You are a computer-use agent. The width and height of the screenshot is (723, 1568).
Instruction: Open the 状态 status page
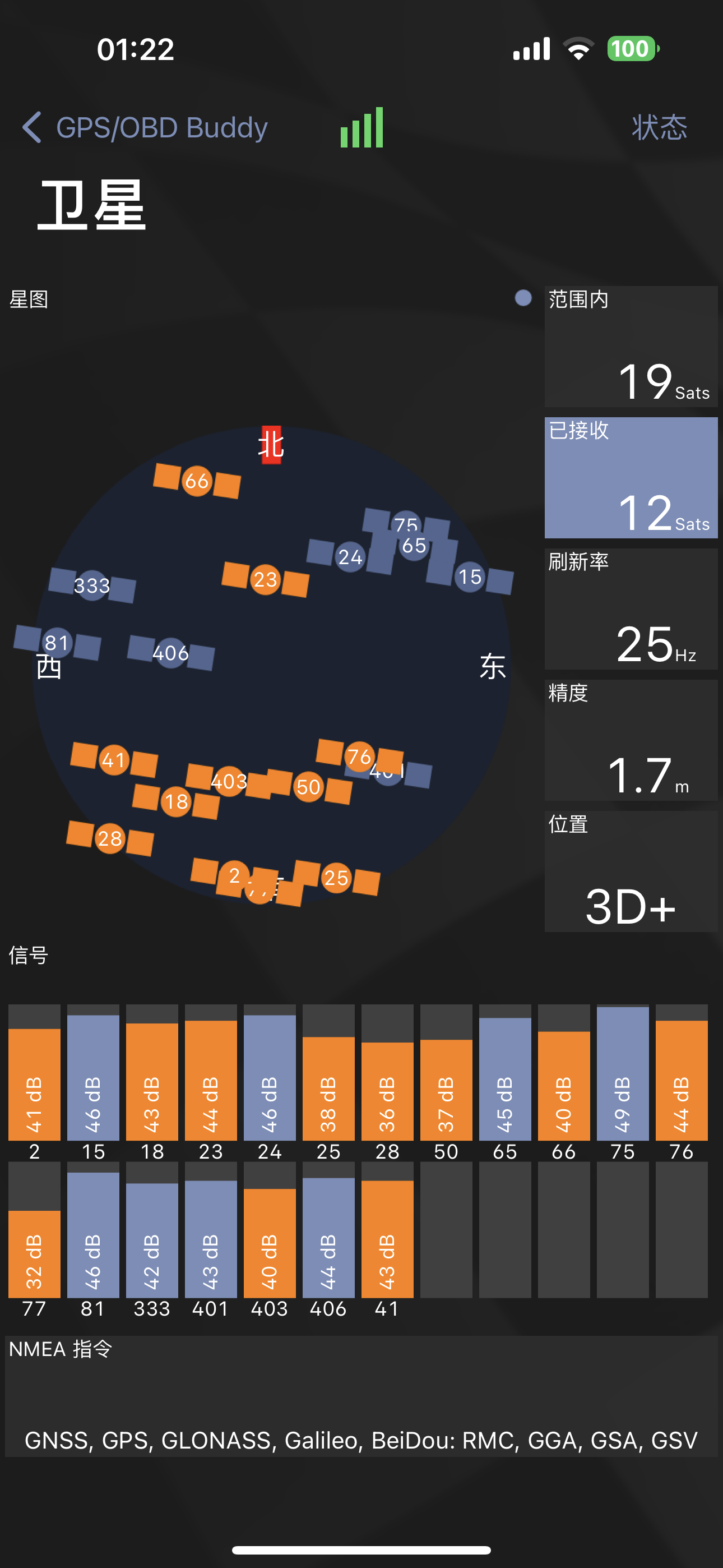point(659,128)
